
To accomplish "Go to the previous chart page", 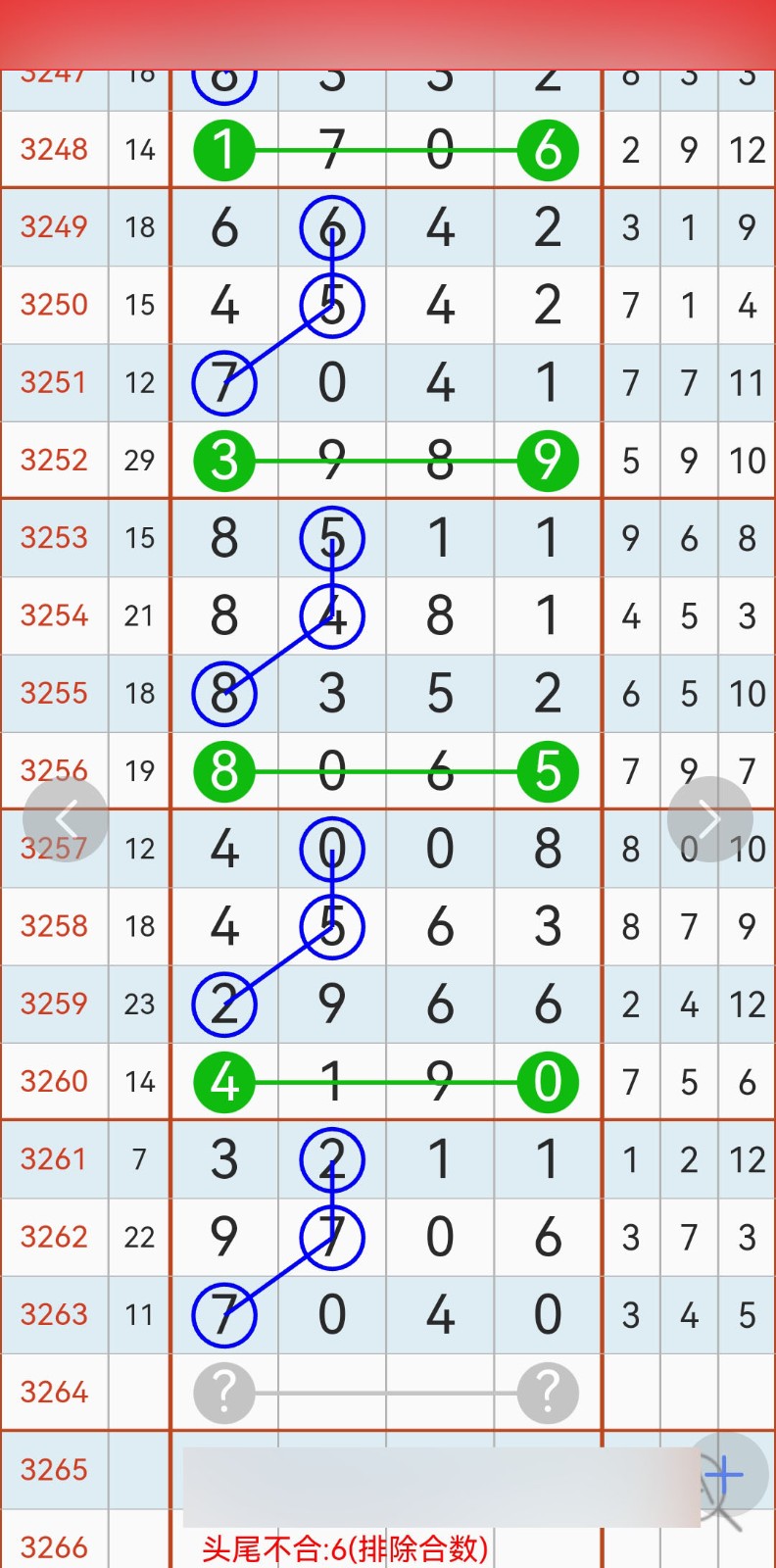I will coord(66,819).
